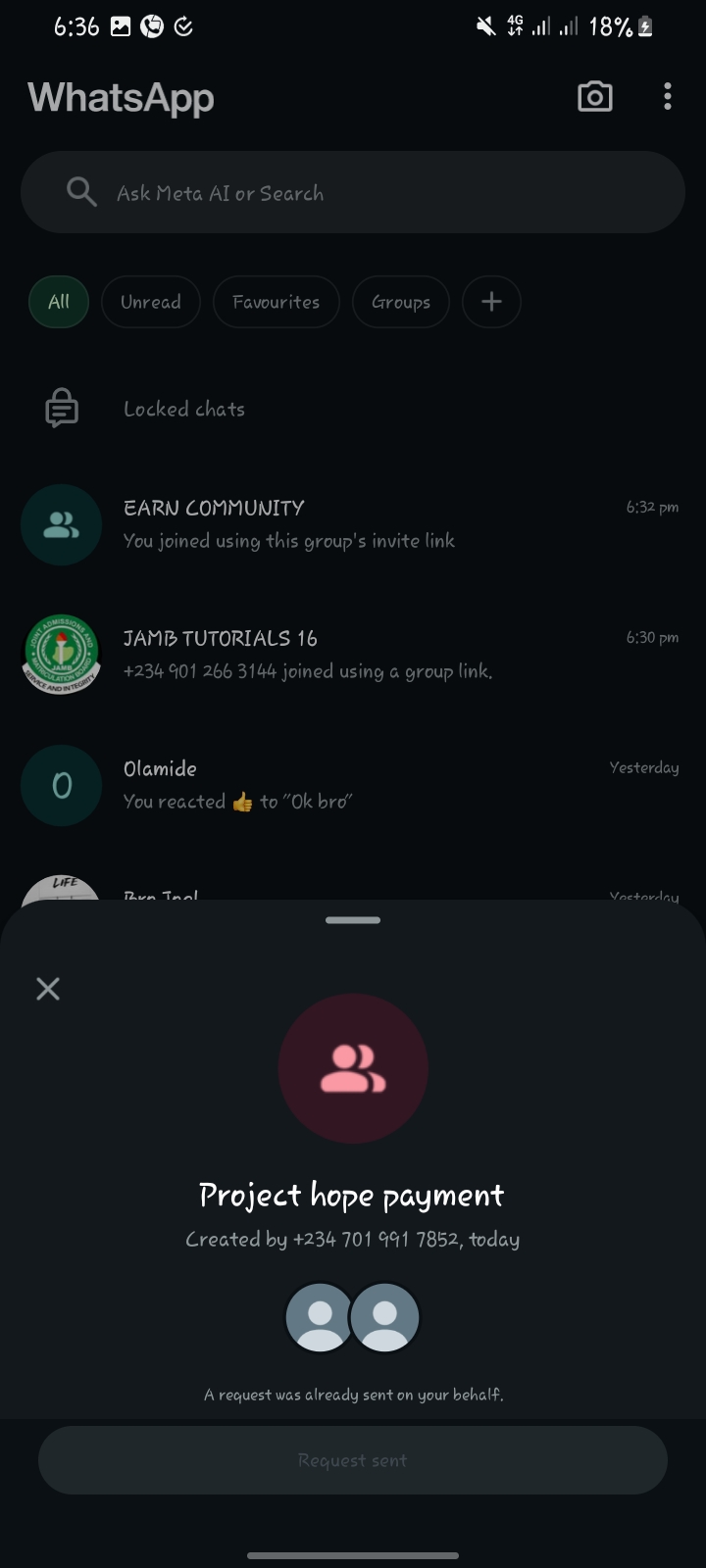Close the group invite sheet
The height and width of the screenshot is (1568, 706).
pos(48,988)
